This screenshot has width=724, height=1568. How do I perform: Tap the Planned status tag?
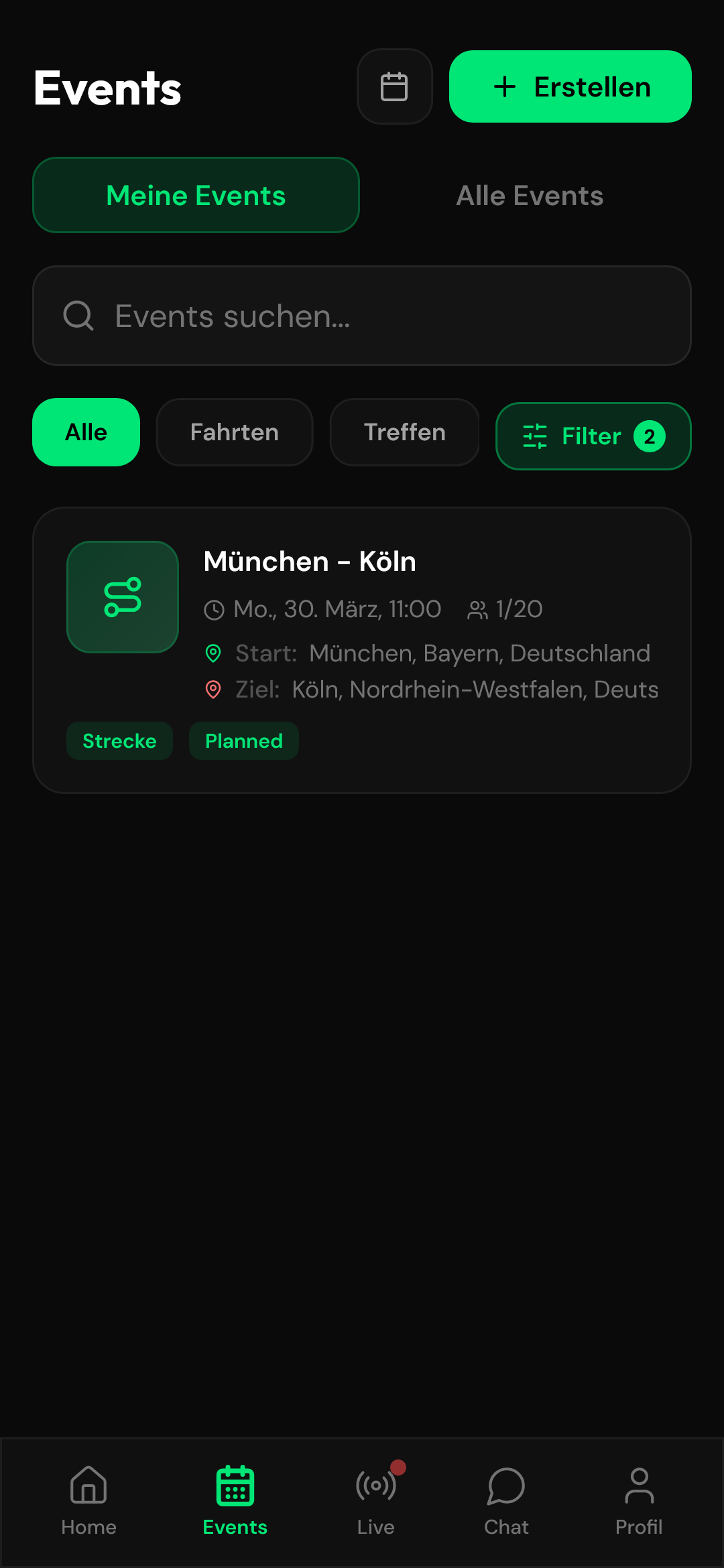pyautogui.click(x=243, y=740)
